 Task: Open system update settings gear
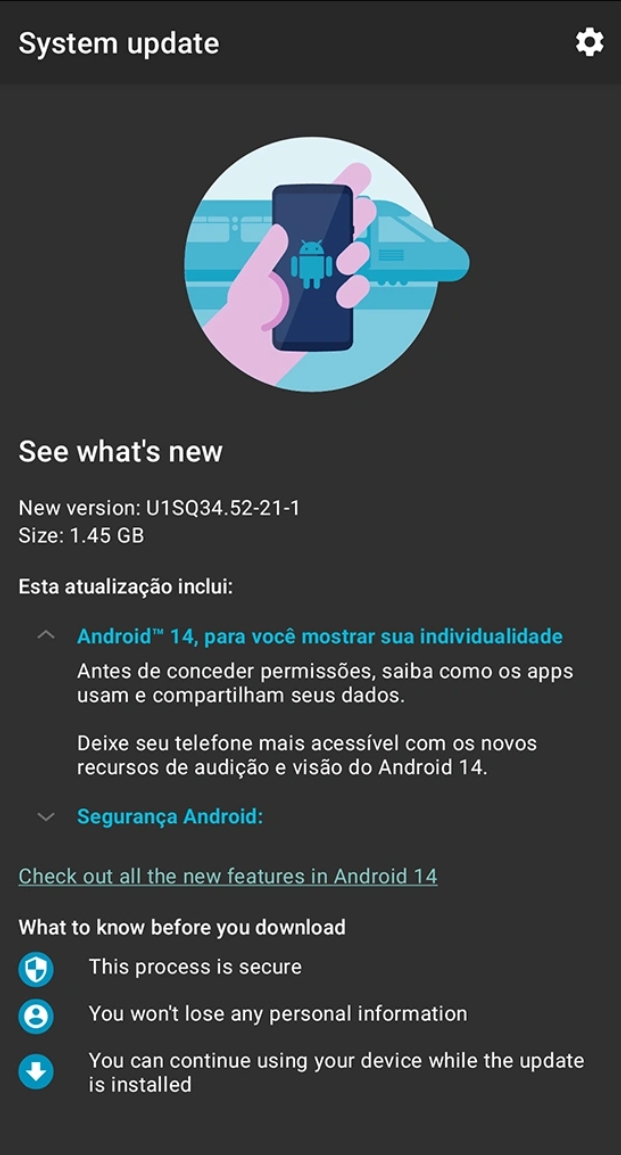589,42
